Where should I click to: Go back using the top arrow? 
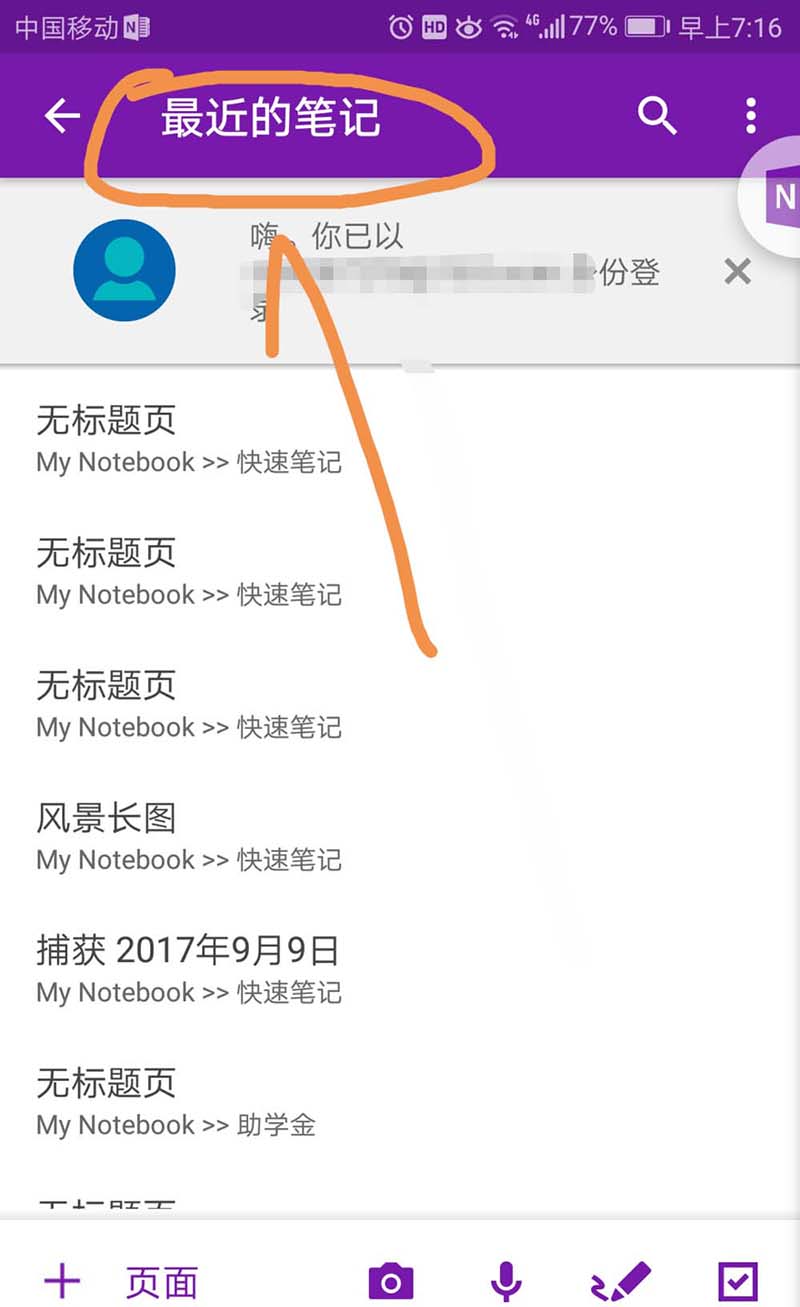point(62,117)
